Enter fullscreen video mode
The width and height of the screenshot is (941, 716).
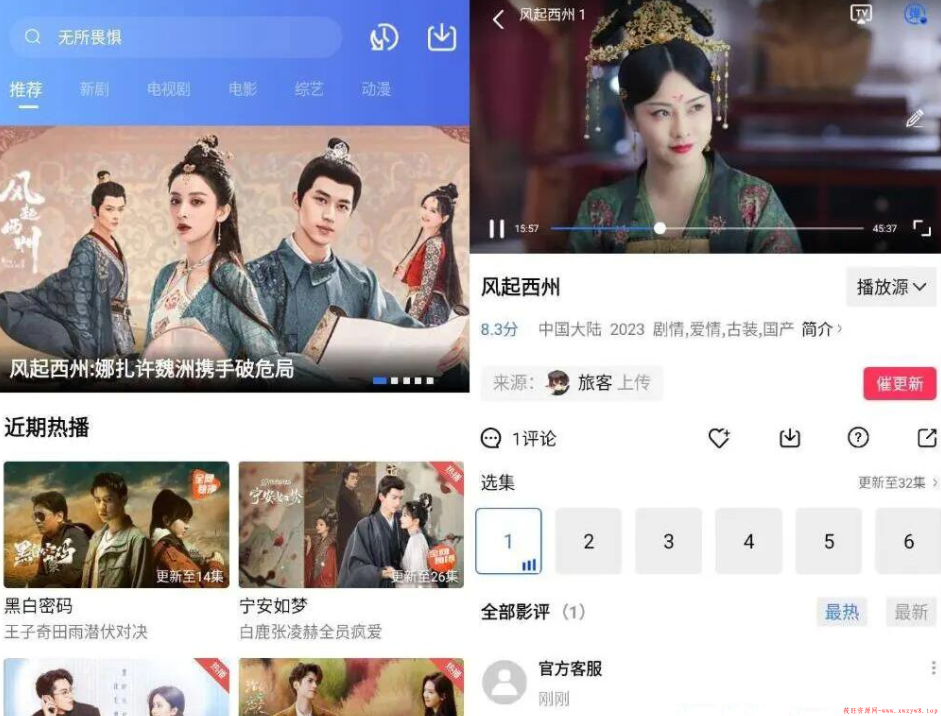pos(921,229)
